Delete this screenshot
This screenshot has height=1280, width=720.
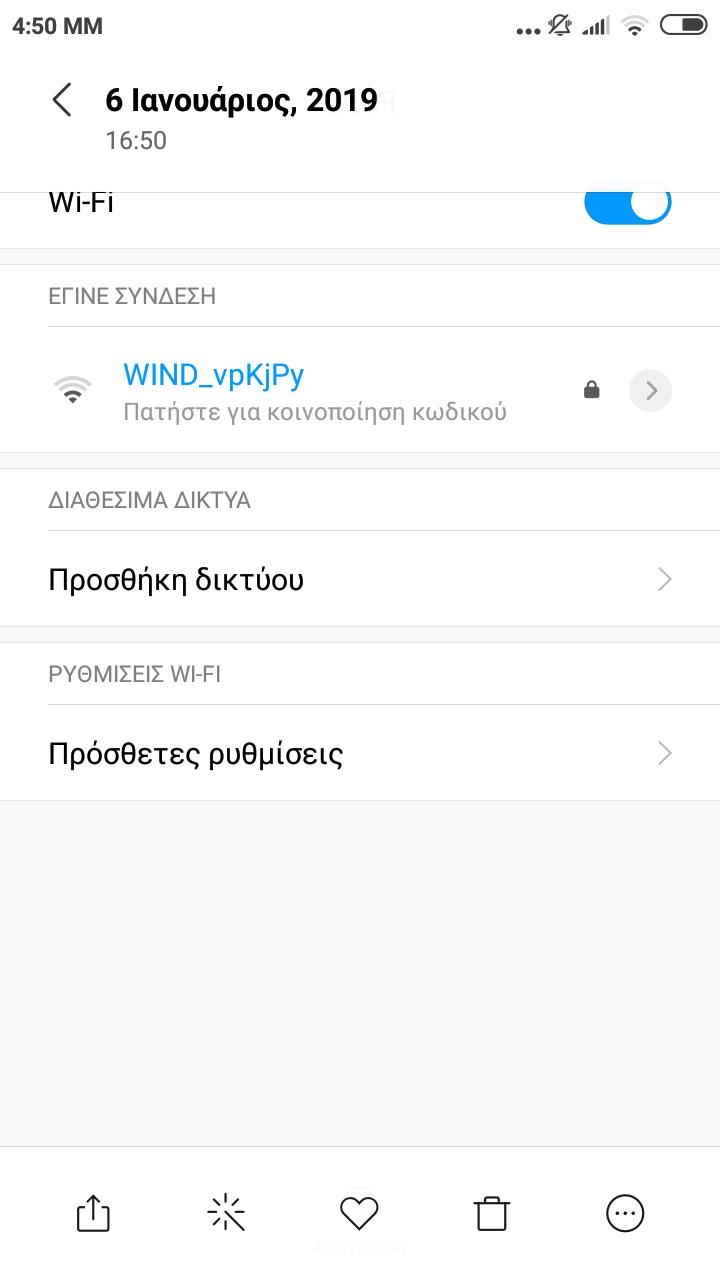tap(492, 1213)
